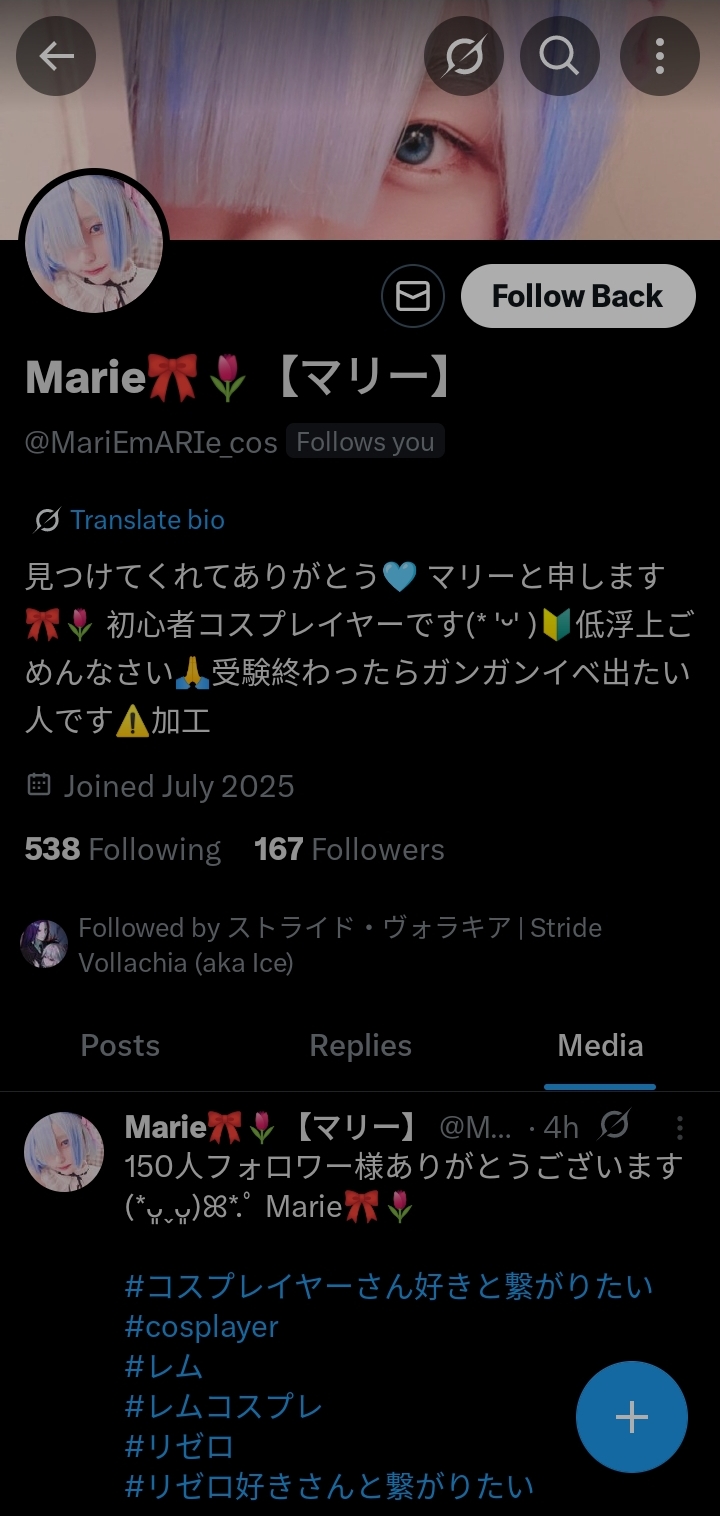Send a direct message to Marie
This screenshot has width=720, height=1516.
413,296
